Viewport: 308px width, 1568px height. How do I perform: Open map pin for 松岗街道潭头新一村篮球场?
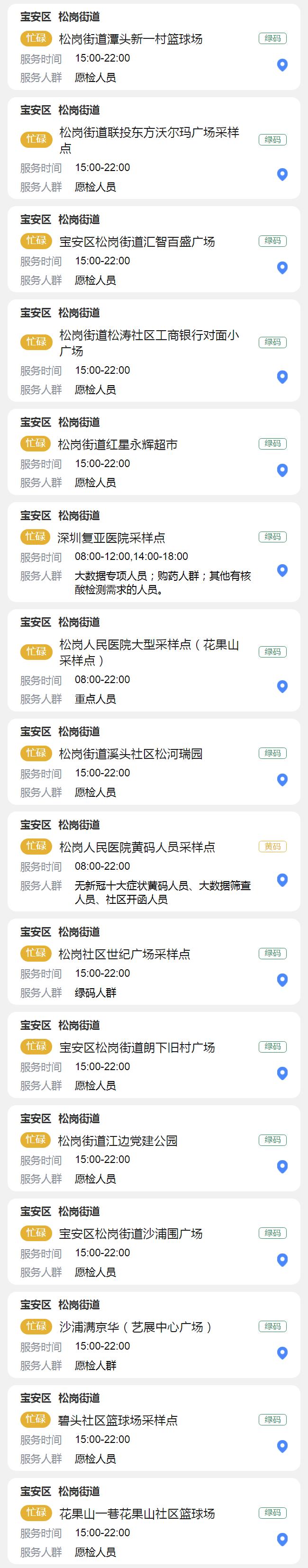point(282,65)
